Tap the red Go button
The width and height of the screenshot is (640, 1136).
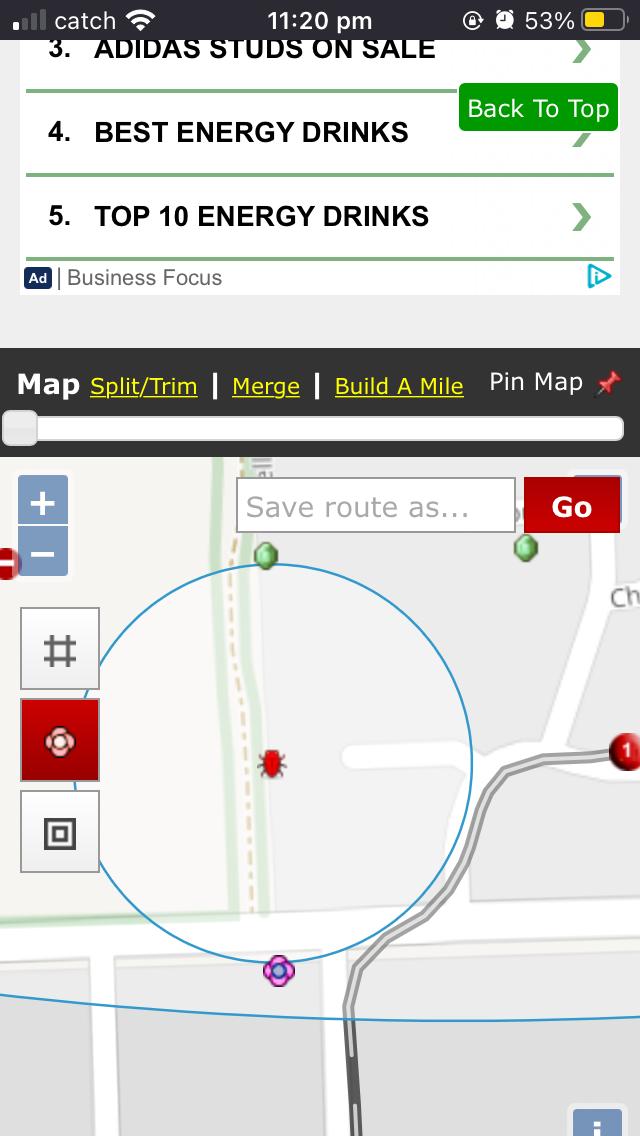click(x=571, y=506)
